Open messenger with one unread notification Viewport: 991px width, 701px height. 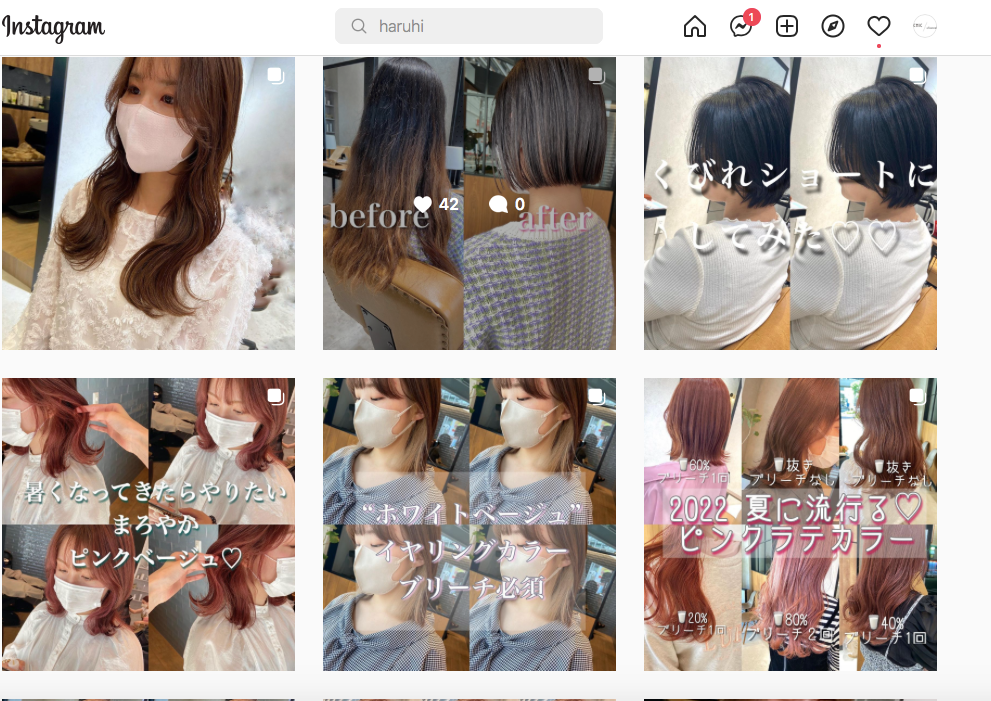741,27
